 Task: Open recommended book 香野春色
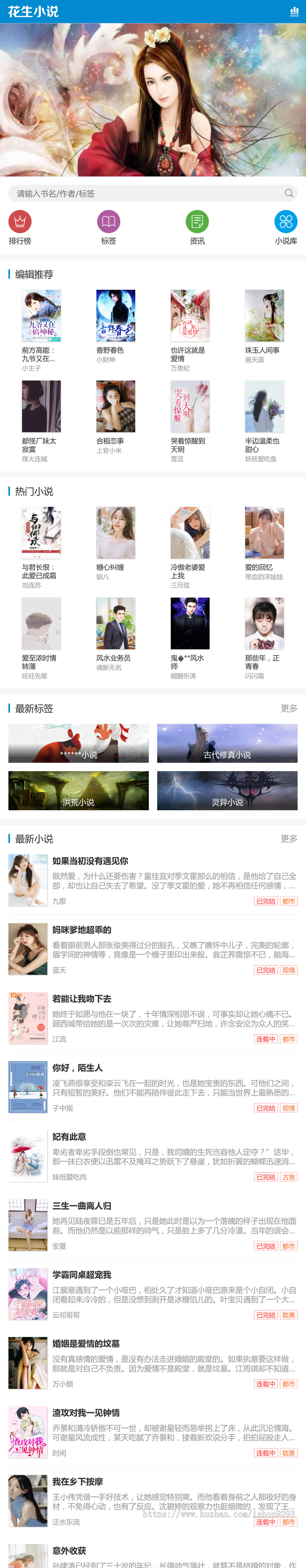pos(116,316)
